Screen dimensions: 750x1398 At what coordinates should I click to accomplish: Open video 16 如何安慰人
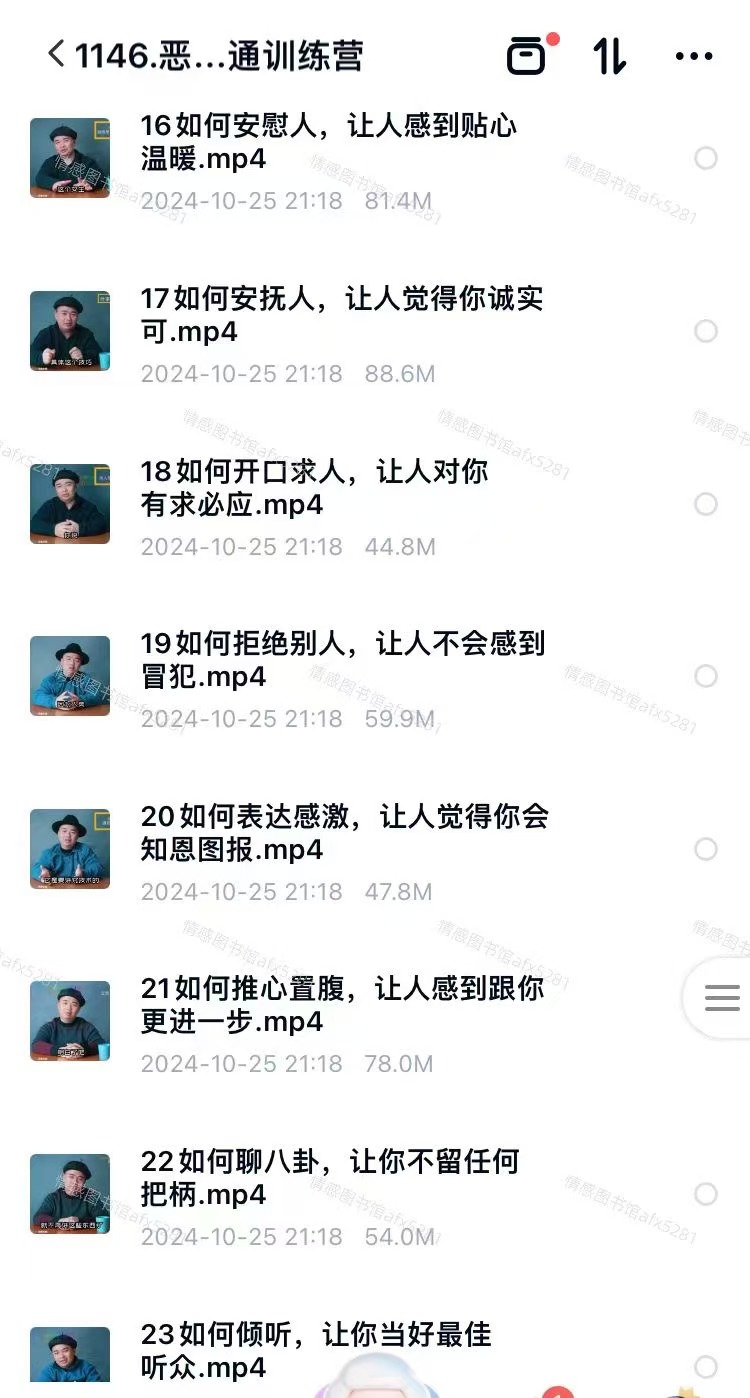328,142
